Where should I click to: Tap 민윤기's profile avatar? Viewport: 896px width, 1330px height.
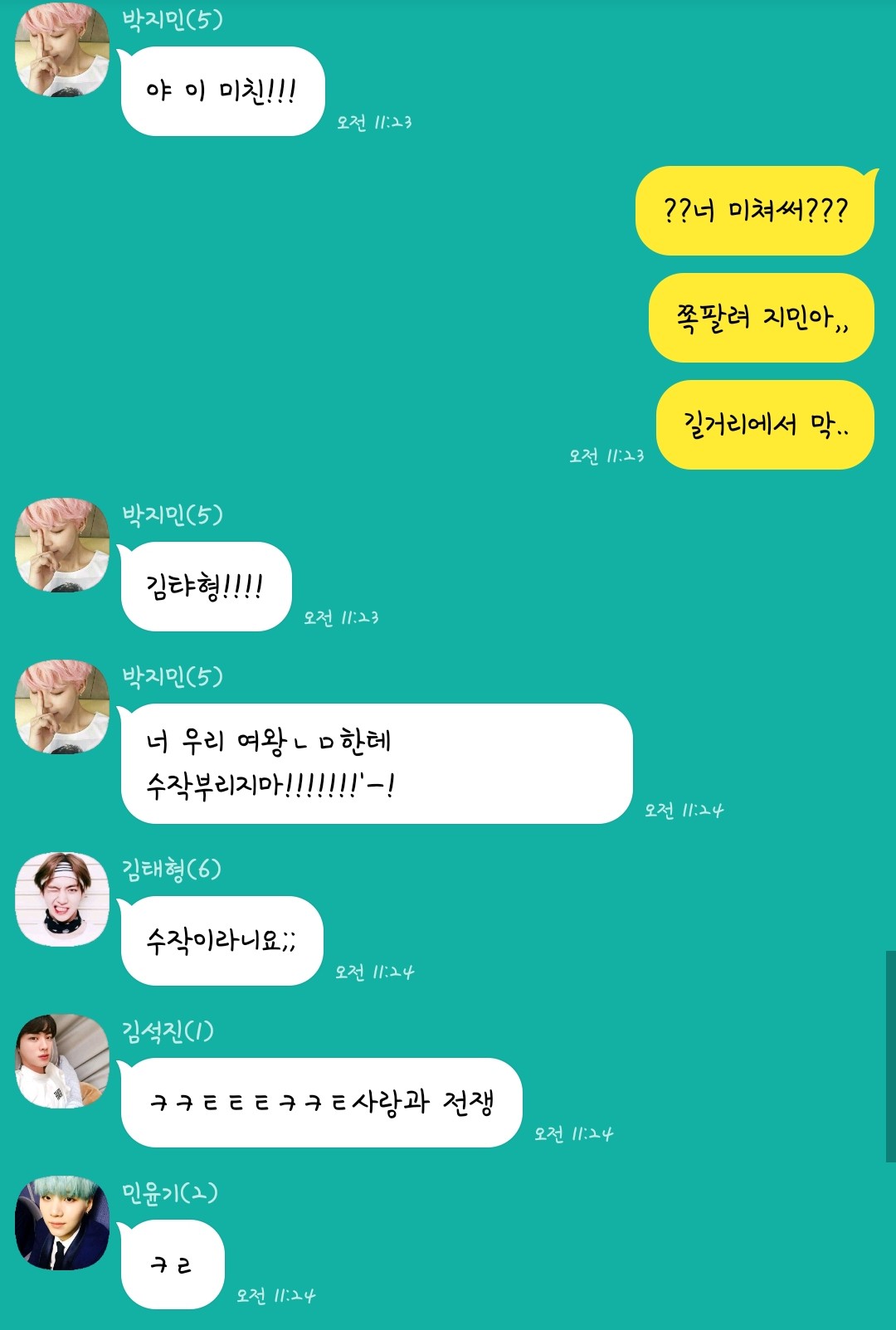click(x=62, y=1223)
